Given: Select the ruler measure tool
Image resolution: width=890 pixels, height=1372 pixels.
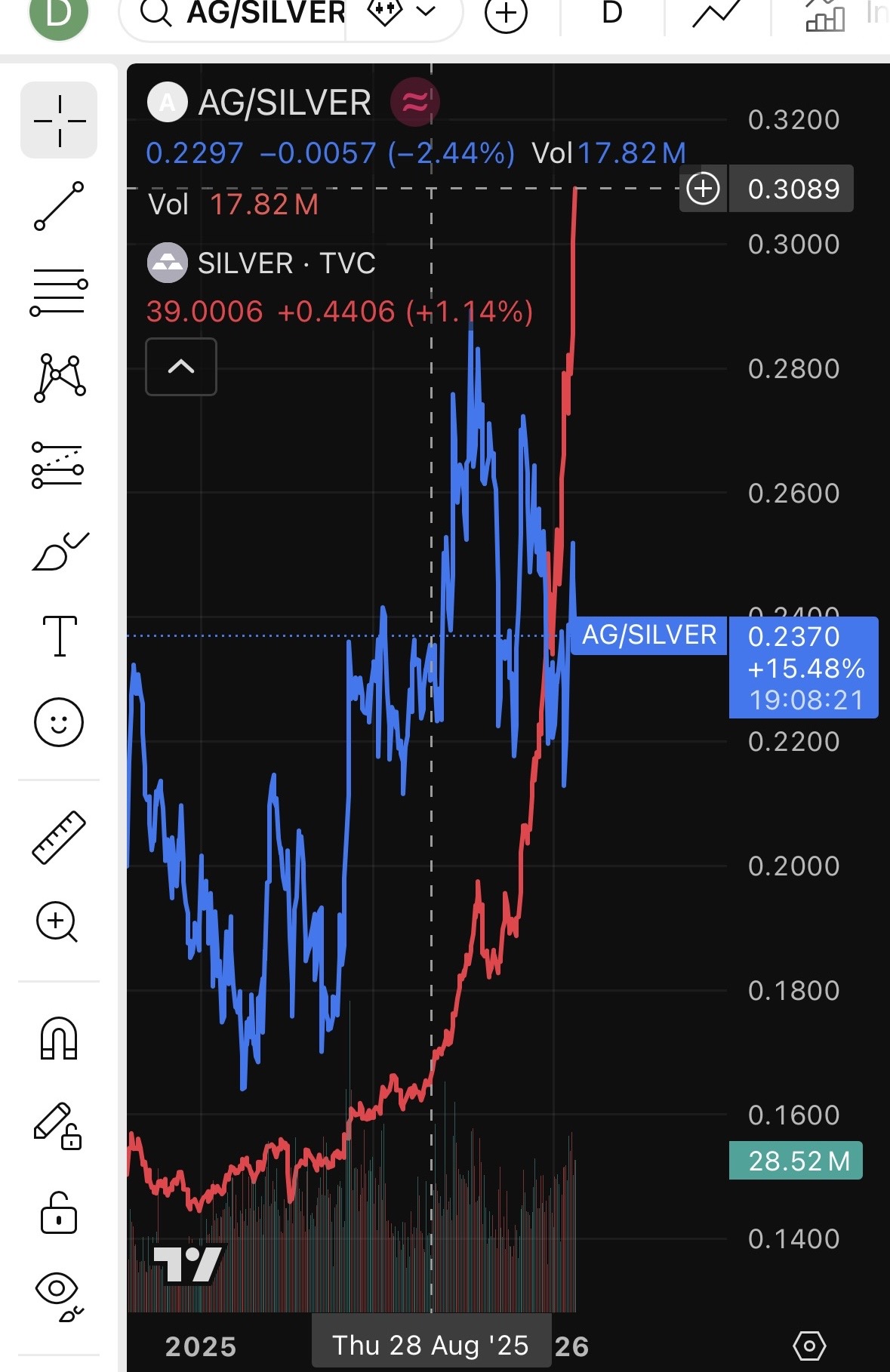Looking at the screenshot, I should (x=59, y=837).
